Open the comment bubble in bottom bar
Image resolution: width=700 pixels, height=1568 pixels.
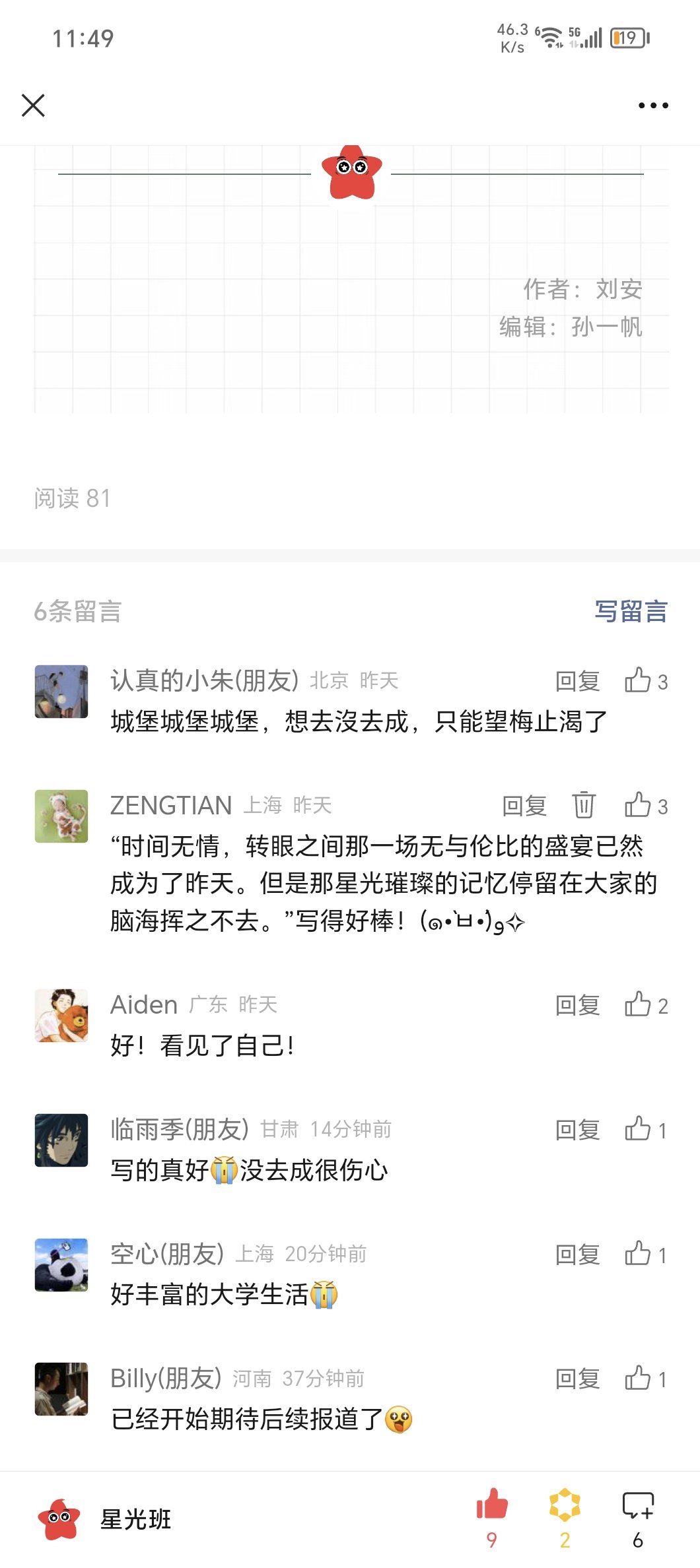point(638,1507)
